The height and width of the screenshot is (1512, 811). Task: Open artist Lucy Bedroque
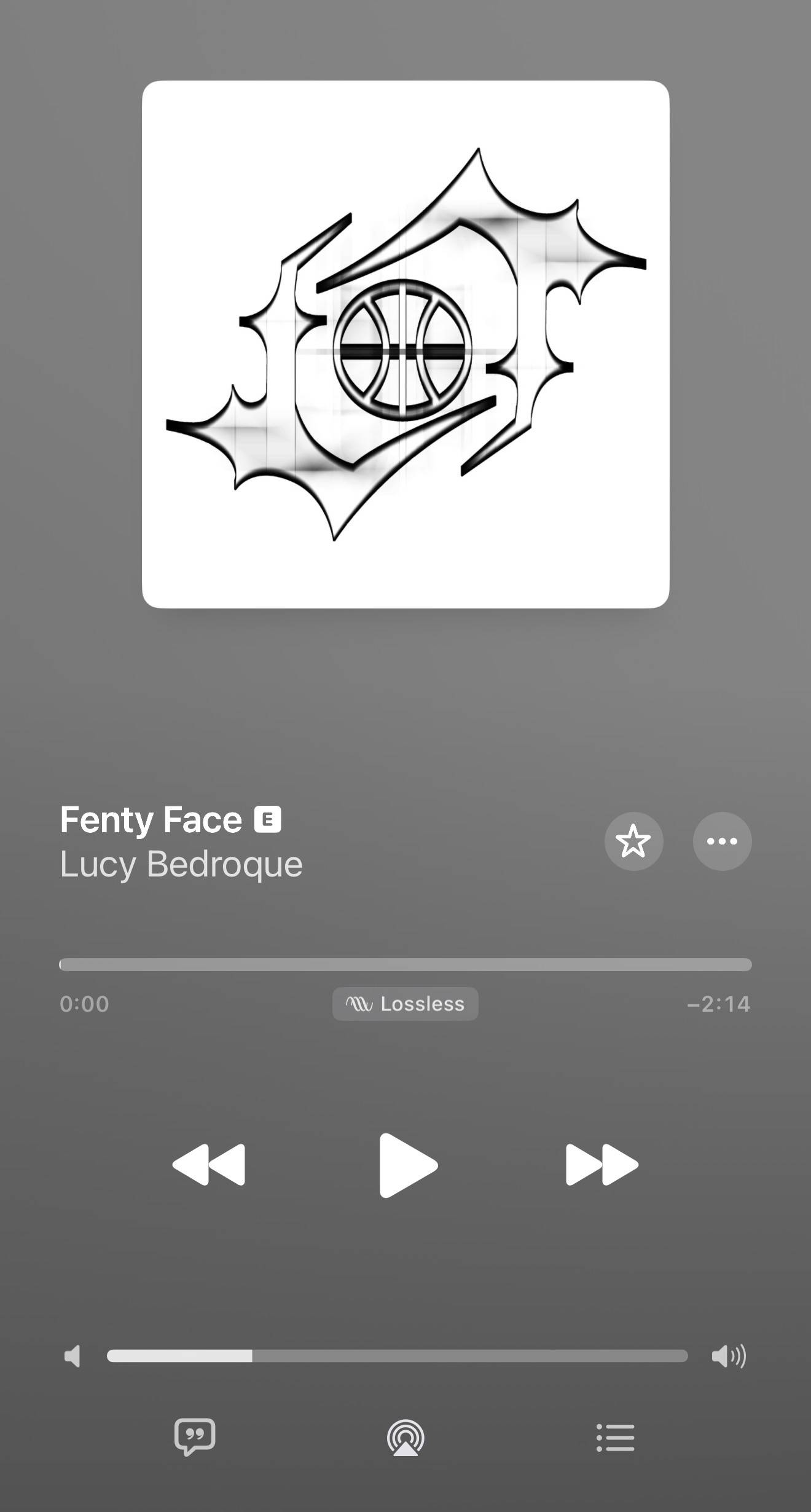pos(181,864)
